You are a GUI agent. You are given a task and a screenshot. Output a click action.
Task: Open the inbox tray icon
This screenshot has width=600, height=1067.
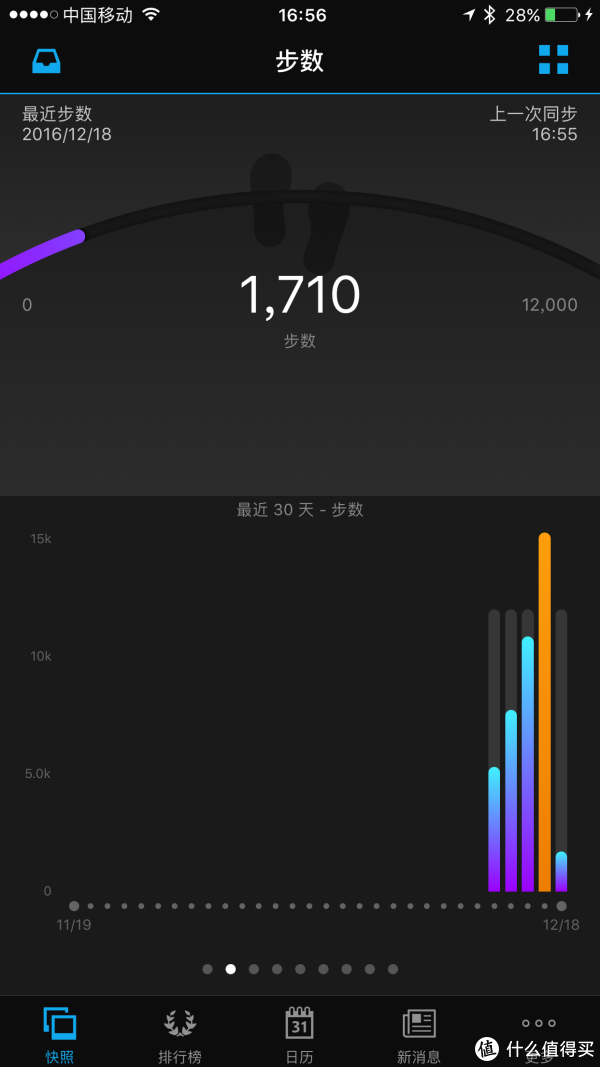[46, 61]
